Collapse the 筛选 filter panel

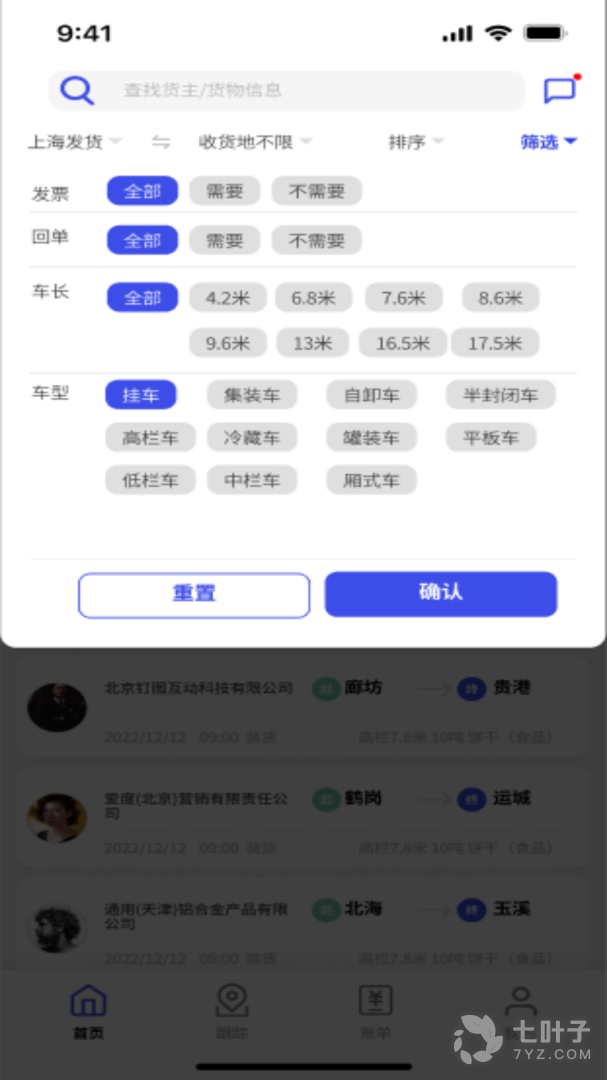[549, 142]
